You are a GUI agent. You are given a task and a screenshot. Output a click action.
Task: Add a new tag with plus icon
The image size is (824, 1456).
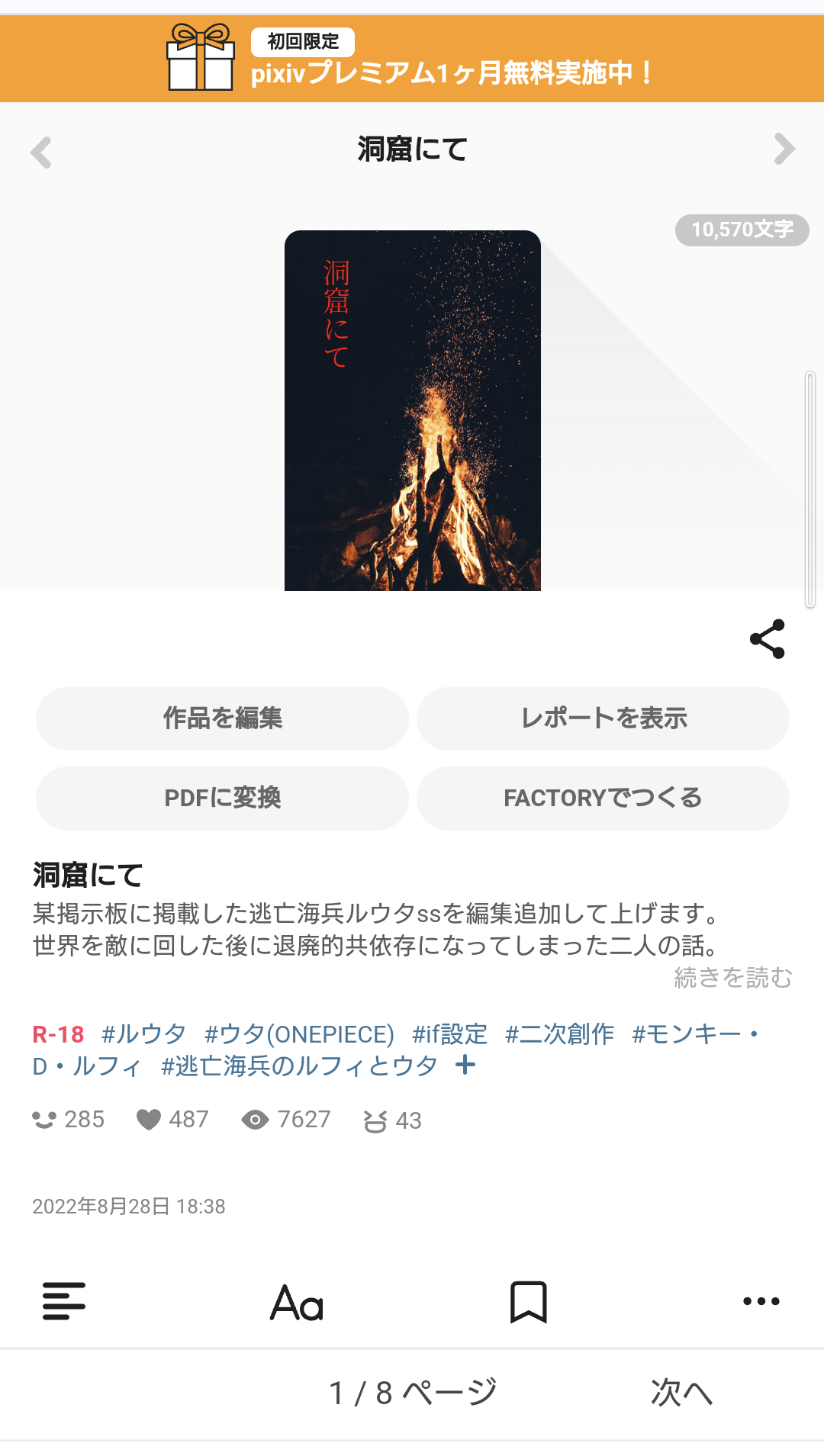point(465,1065)
